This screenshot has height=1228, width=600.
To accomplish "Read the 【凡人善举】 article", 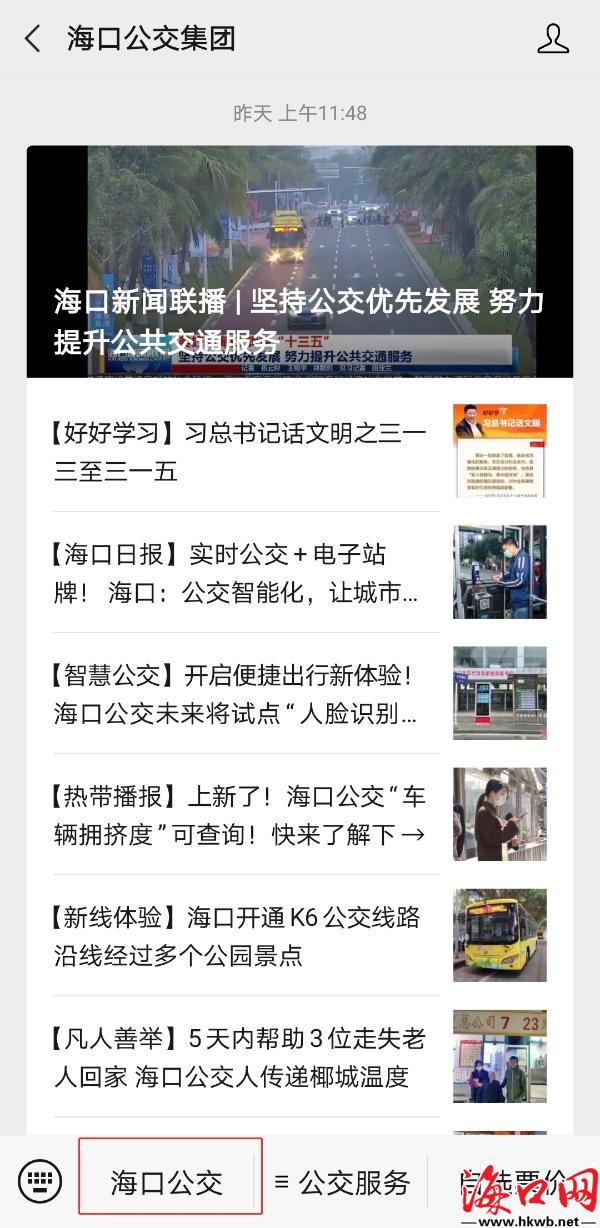I will coord(240,1057).
